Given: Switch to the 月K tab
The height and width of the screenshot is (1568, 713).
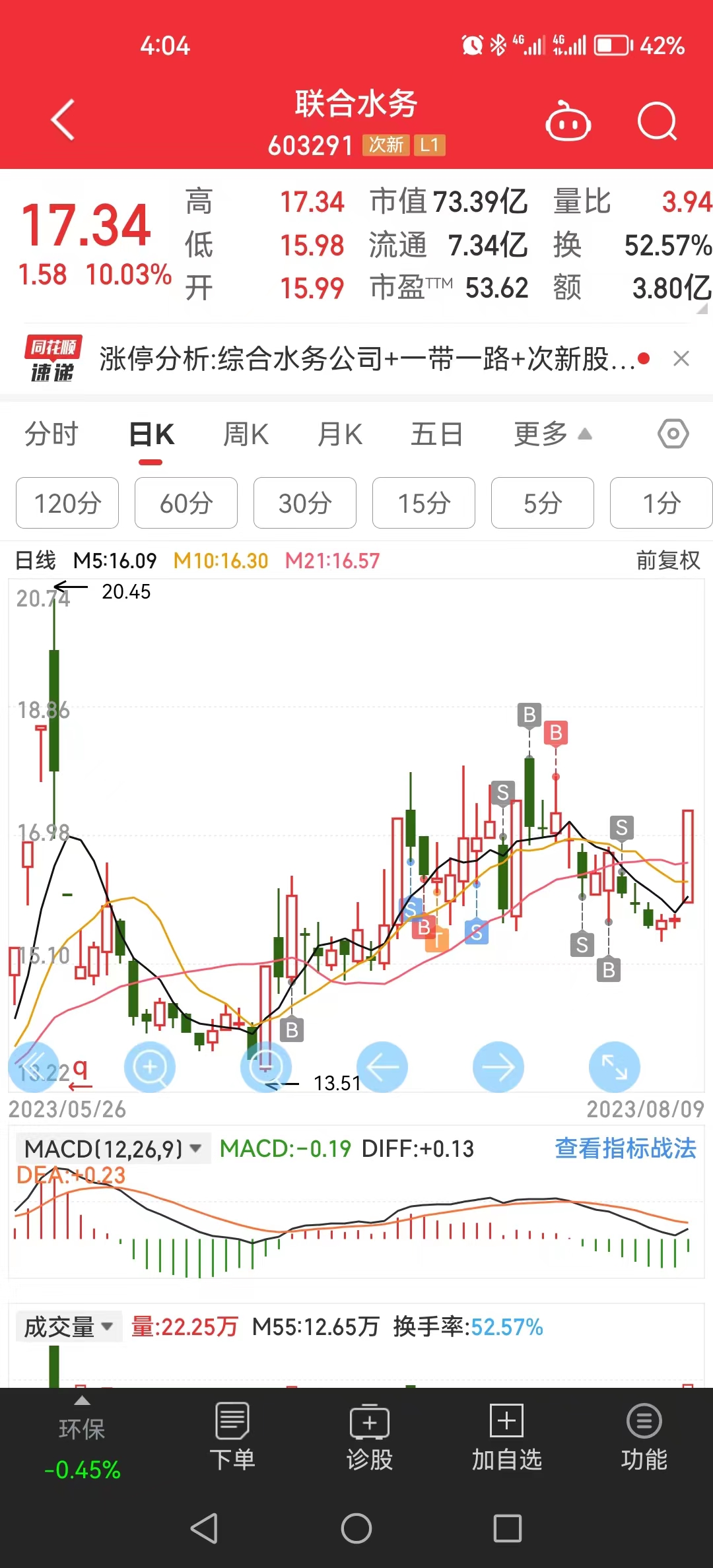Looking at the screenshot, I should pos(339,434).
